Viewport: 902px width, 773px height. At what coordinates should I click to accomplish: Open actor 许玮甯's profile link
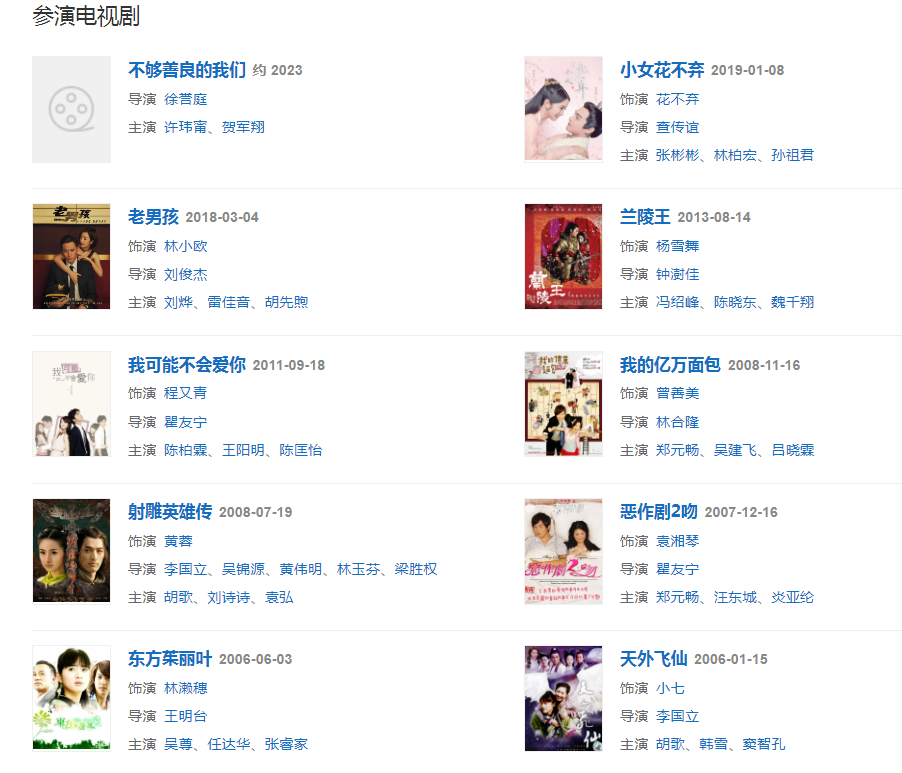click(x=185, y=127)
